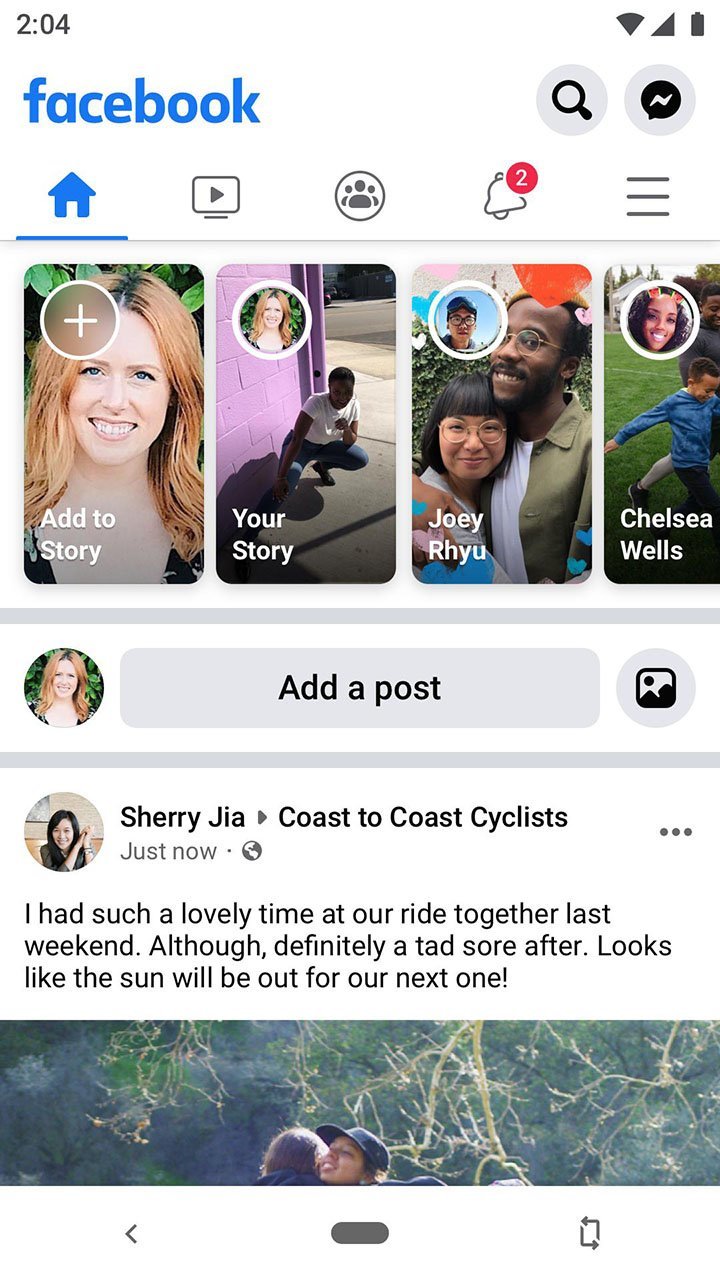Go back using the system back arrow

coord(131,1233)
